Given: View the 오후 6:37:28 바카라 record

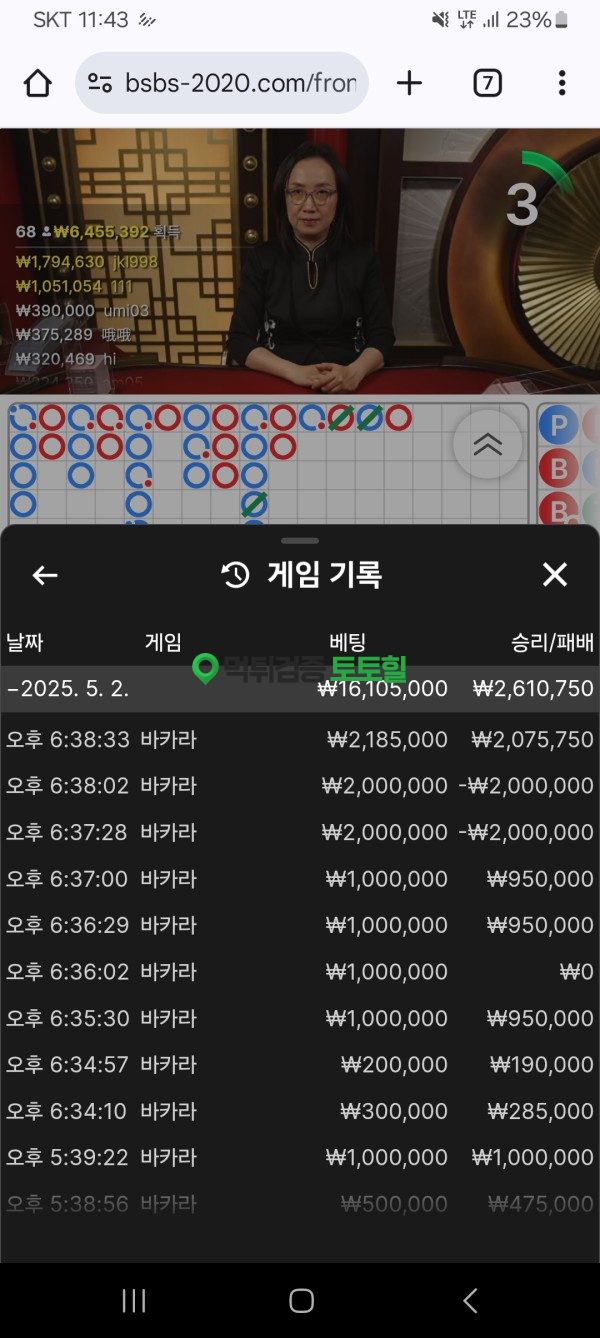Looking at the screenshot, I should (x=300, y=832).
